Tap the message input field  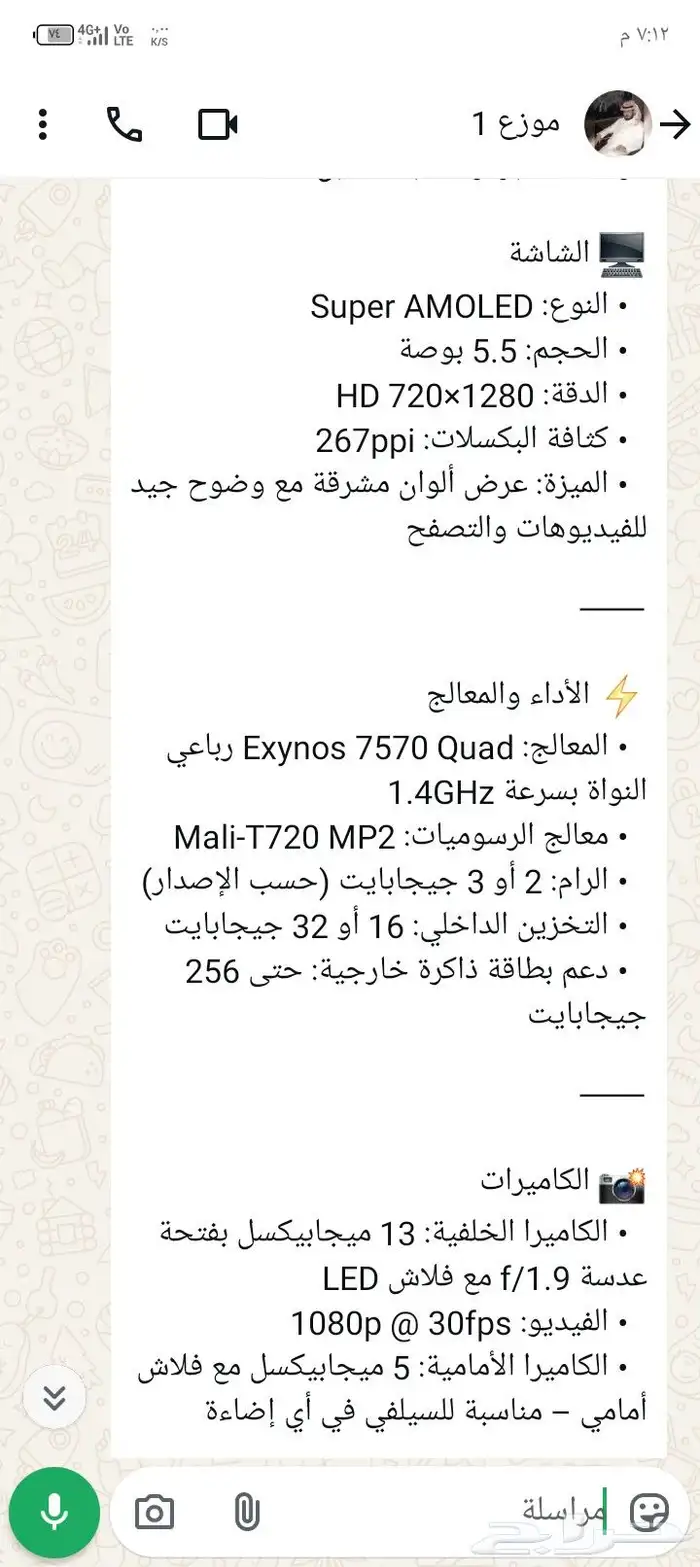[x=450, y=1512]
